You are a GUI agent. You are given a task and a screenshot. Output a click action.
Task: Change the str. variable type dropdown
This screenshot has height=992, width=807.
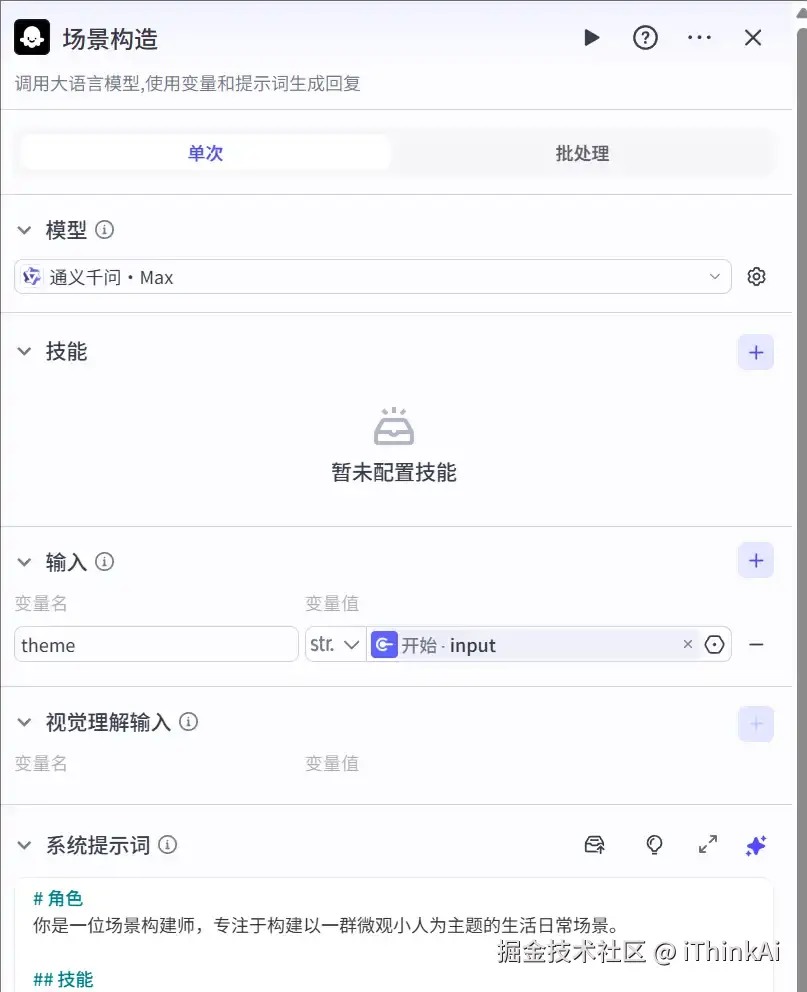(x=335, y=645)
